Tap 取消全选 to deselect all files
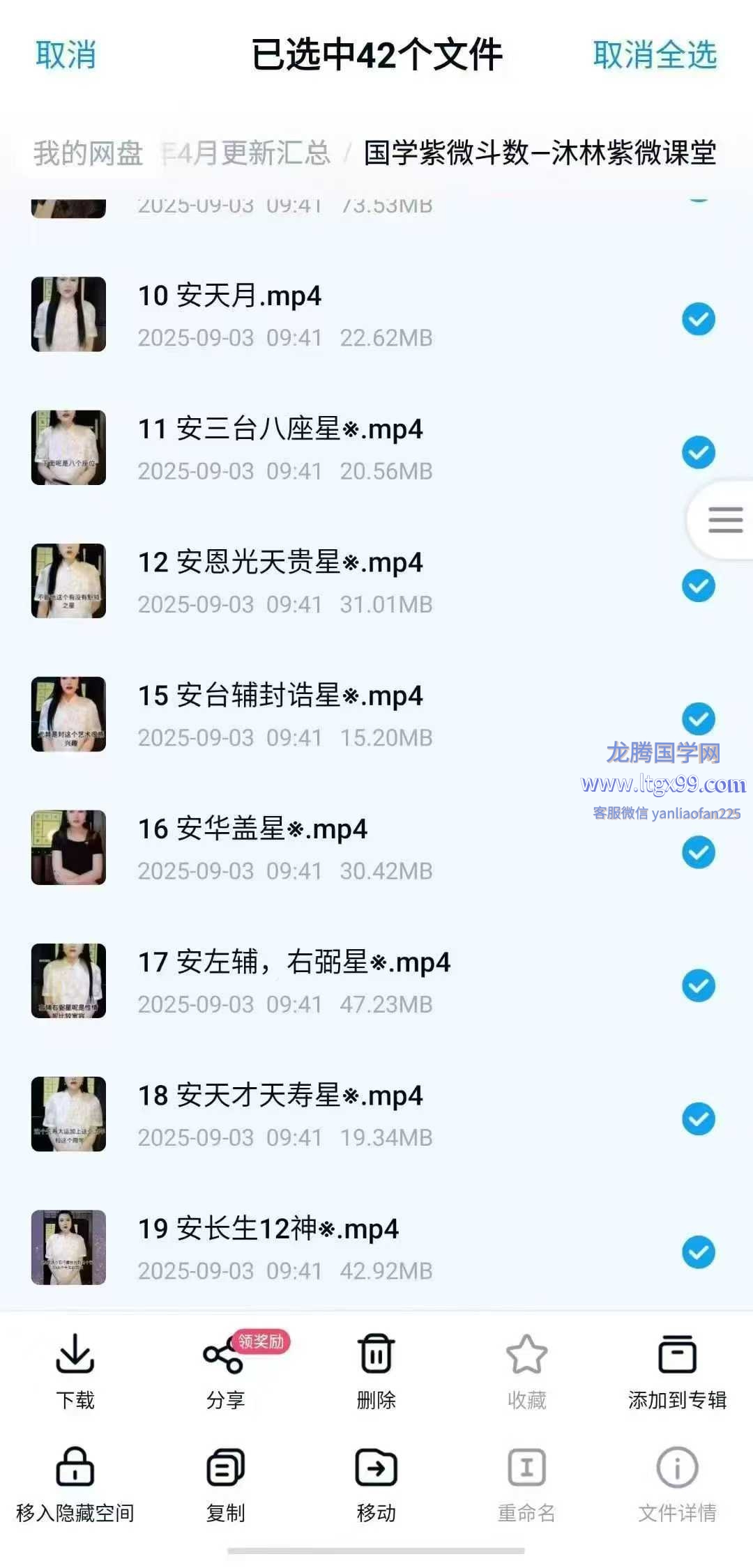The width and height of the screenshot is (753, 1568). point(654,55)
